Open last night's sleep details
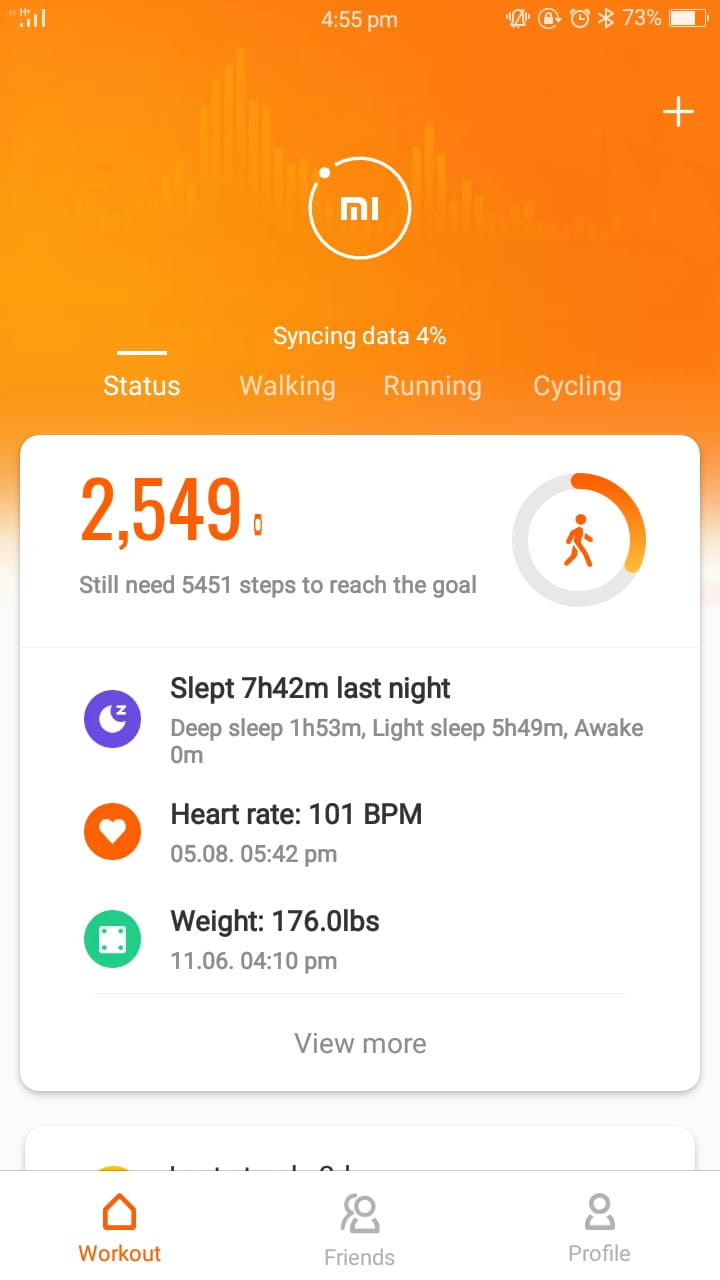 point(360,719)
